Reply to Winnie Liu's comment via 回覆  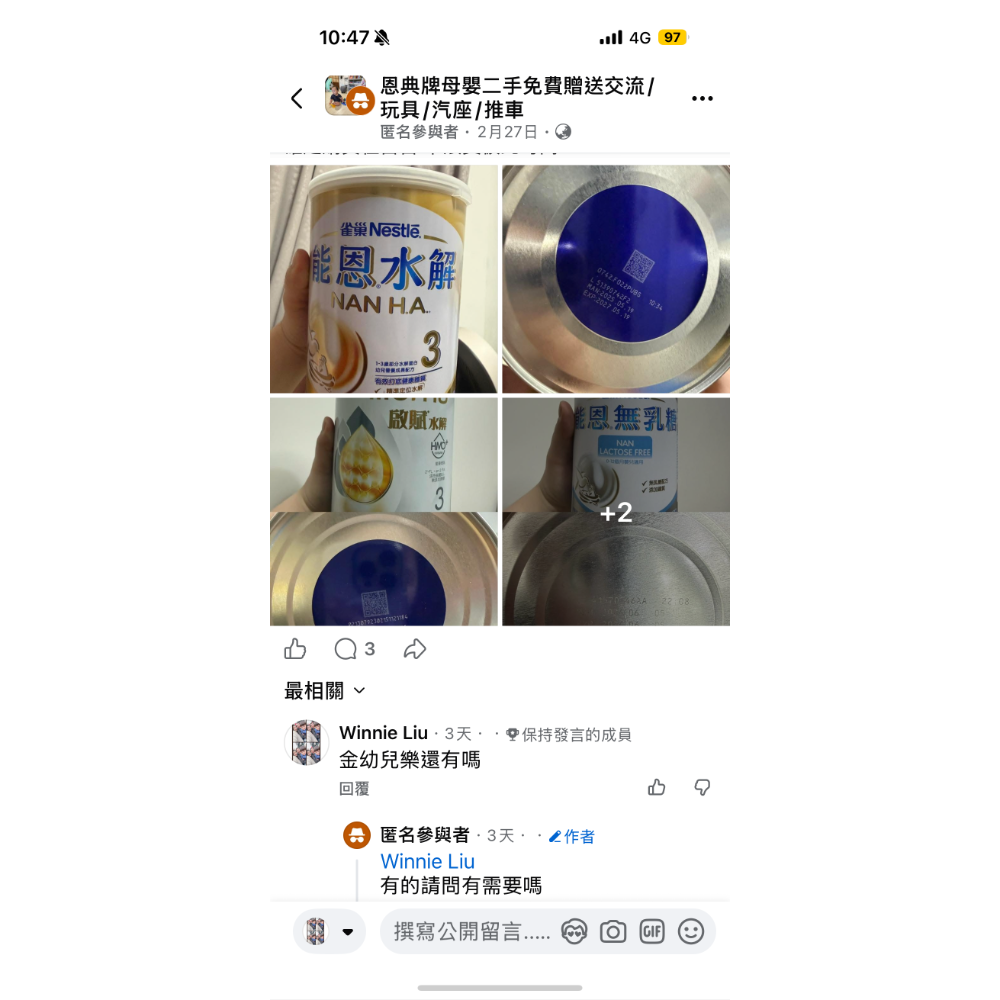354,789
